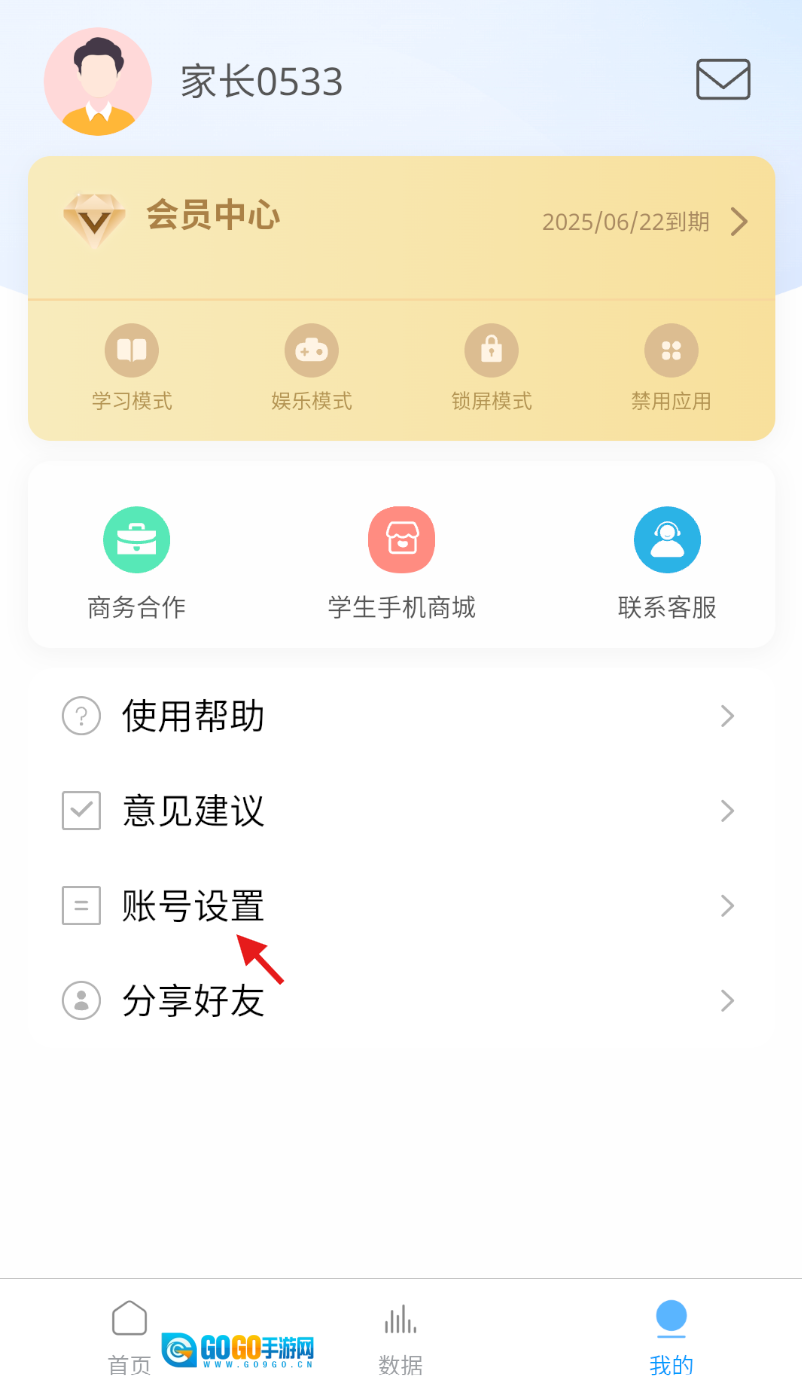802x1378 pixels.
Task: Open the messages envelope icon
Action: tap(723, 80)
